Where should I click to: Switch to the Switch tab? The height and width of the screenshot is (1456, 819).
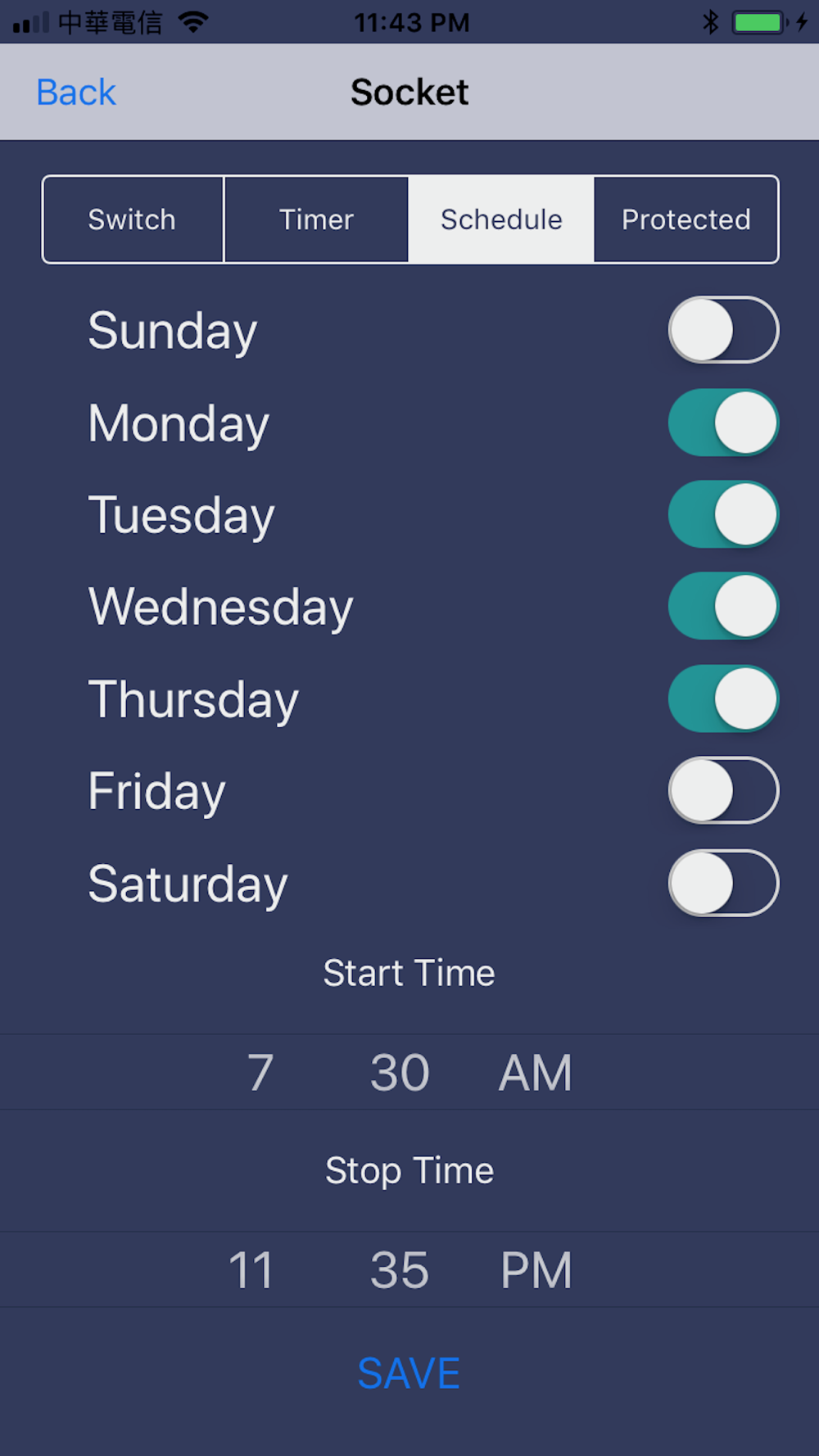coord(133,219)
